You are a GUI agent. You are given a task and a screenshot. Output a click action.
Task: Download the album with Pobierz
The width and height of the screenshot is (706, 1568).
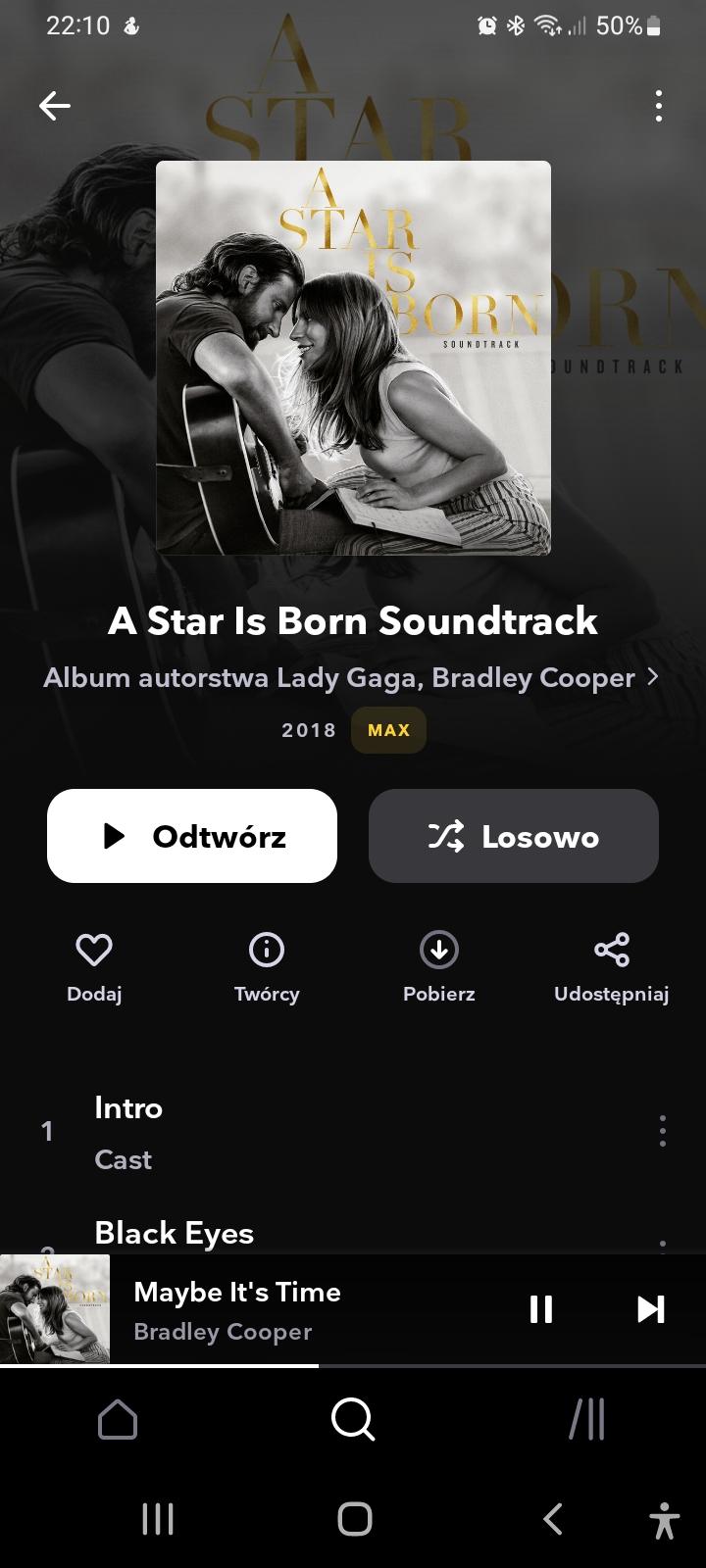coord(438,966)
